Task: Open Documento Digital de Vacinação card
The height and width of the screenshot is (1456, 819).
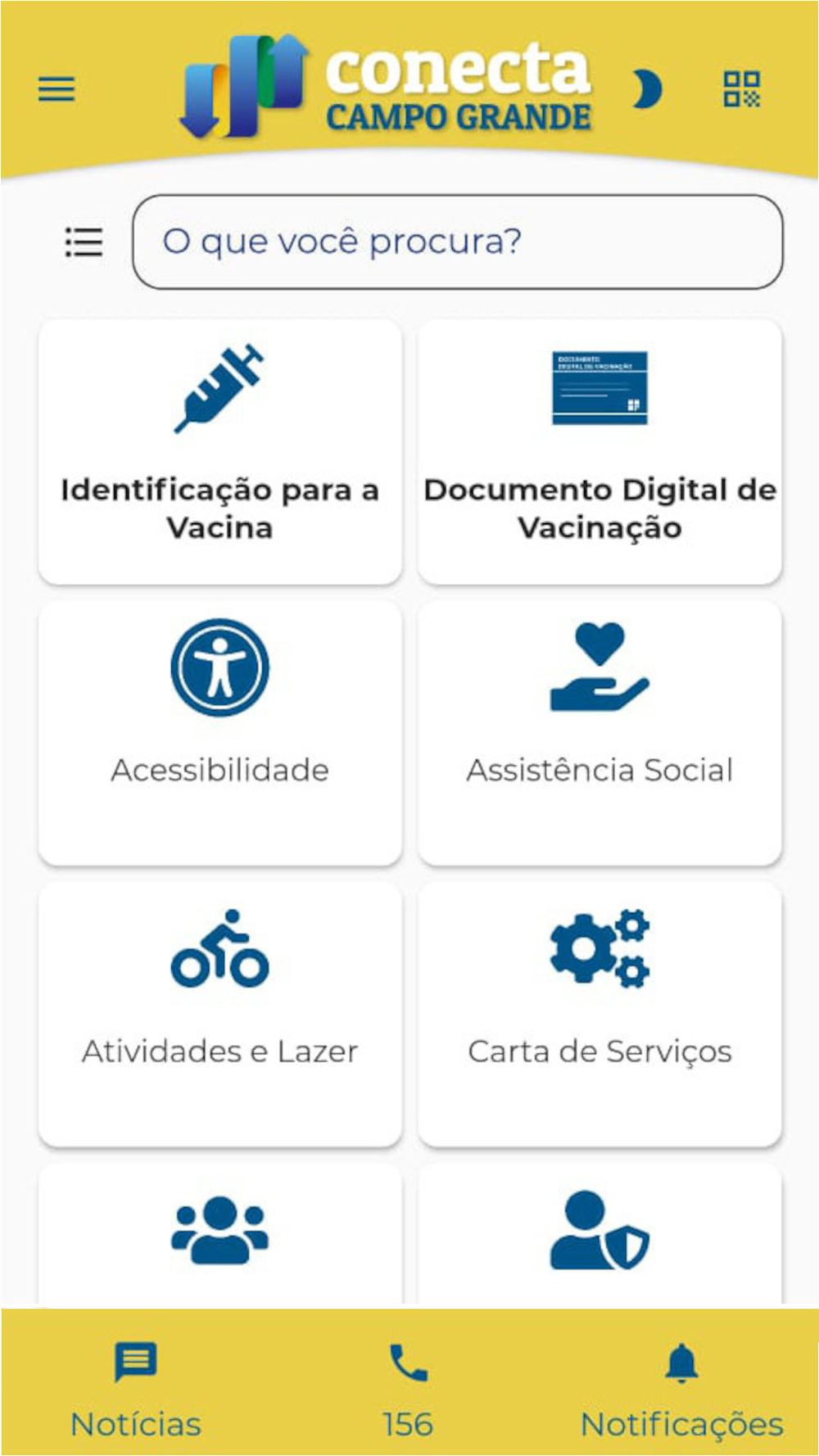Action: [x=600, y=452]
